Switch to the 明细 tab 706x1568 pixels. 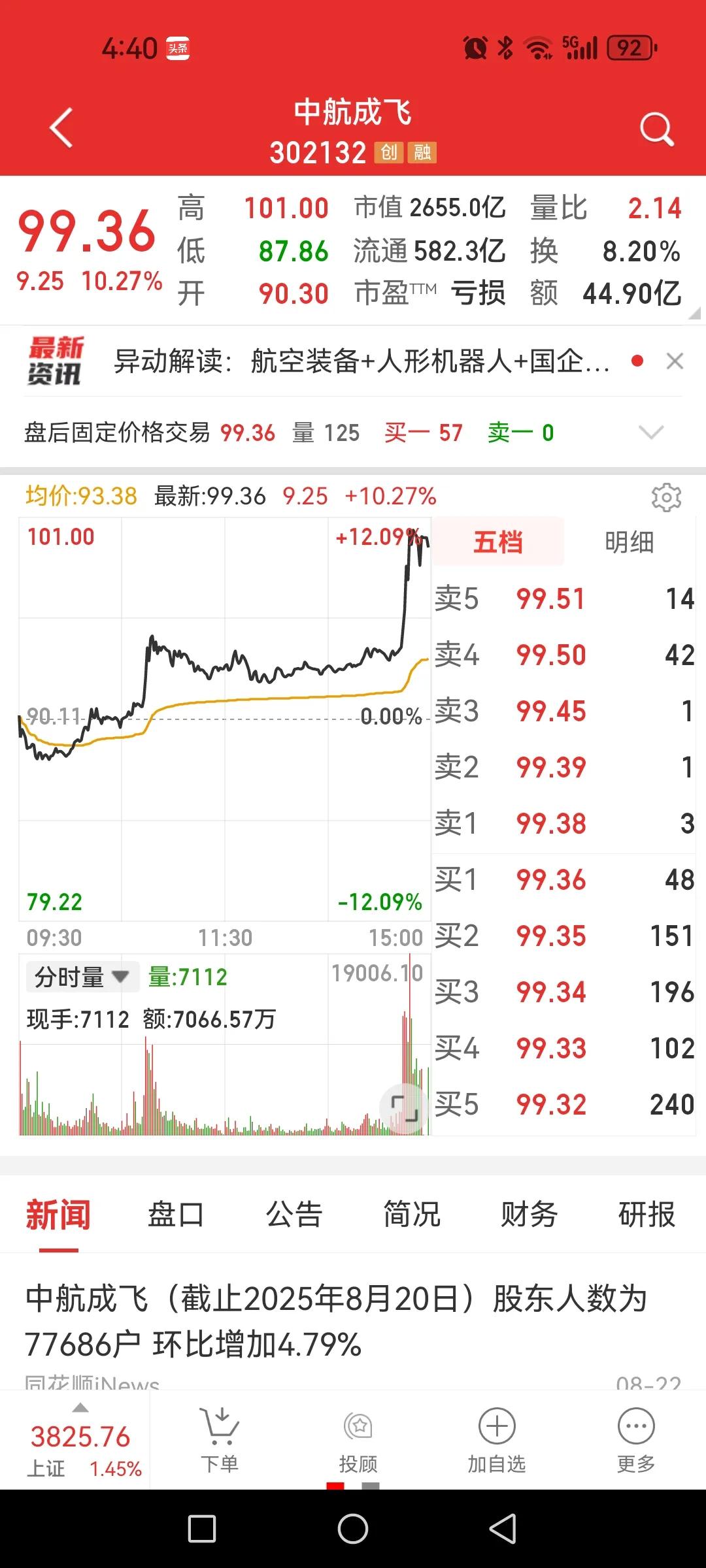629,542
